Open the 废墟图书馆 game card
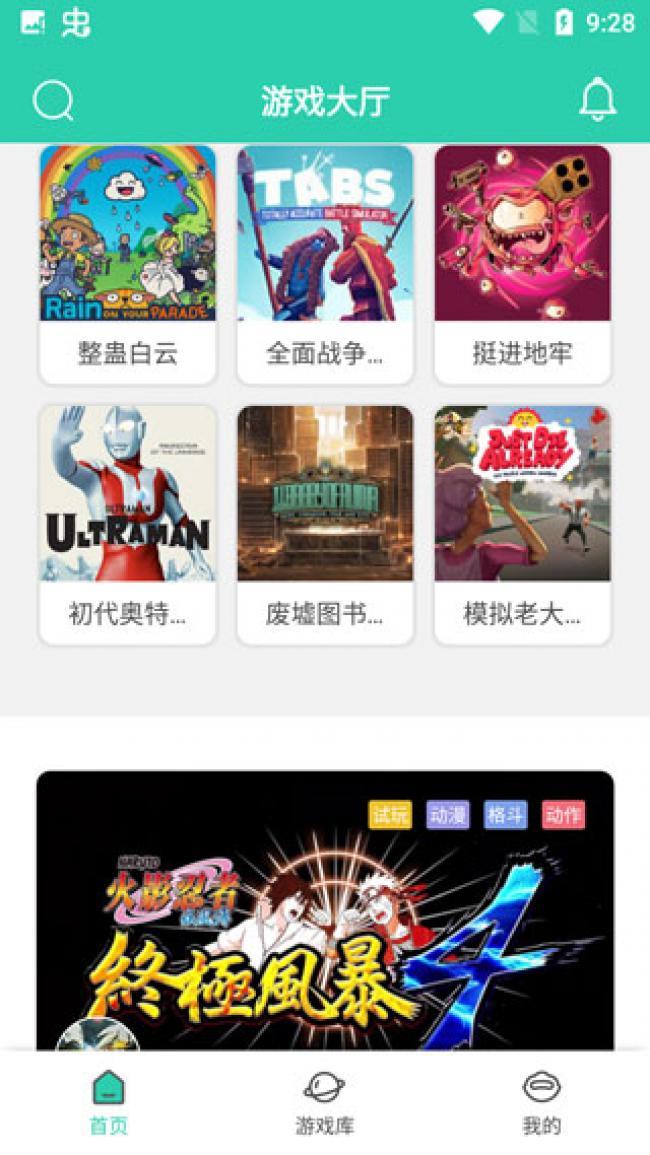This screenshot has width=650, height=1155. 325,524
